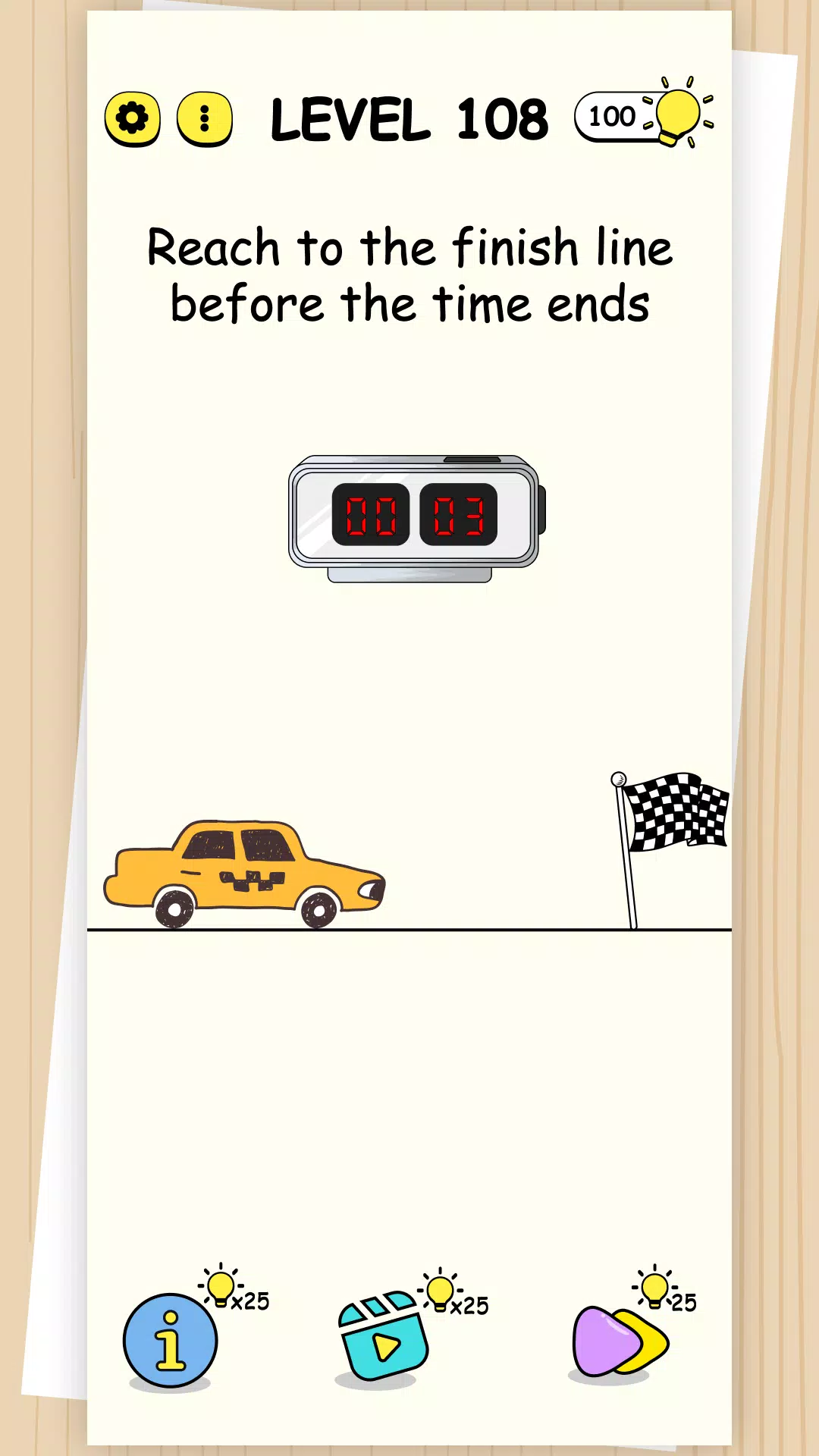
Task: Watch the video solution clip
Action: (x=383, y=1336)
